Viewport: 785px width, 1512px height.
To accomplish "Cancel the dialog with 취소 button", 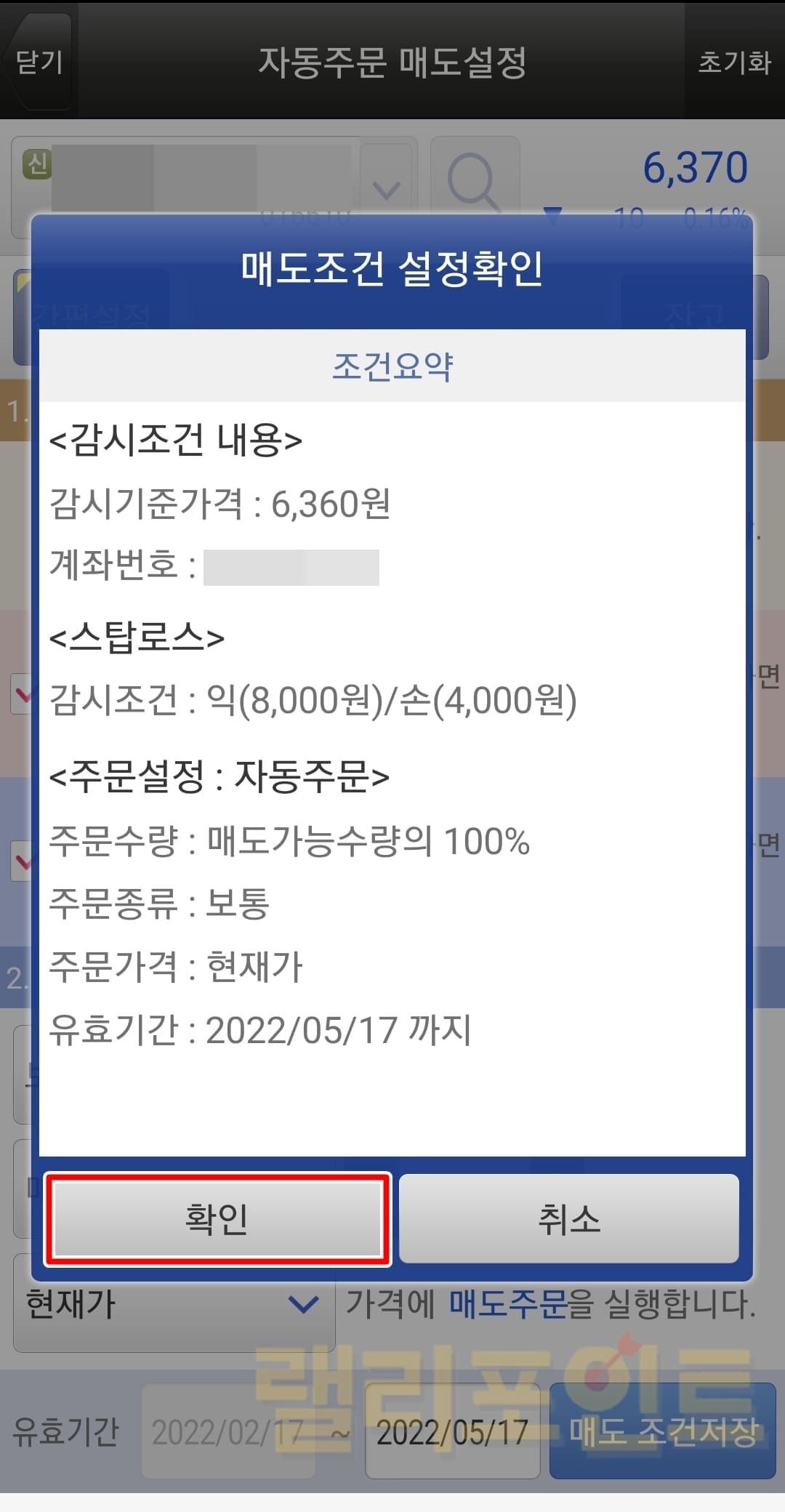I will pyautogui.click(x=569, y=1219).
